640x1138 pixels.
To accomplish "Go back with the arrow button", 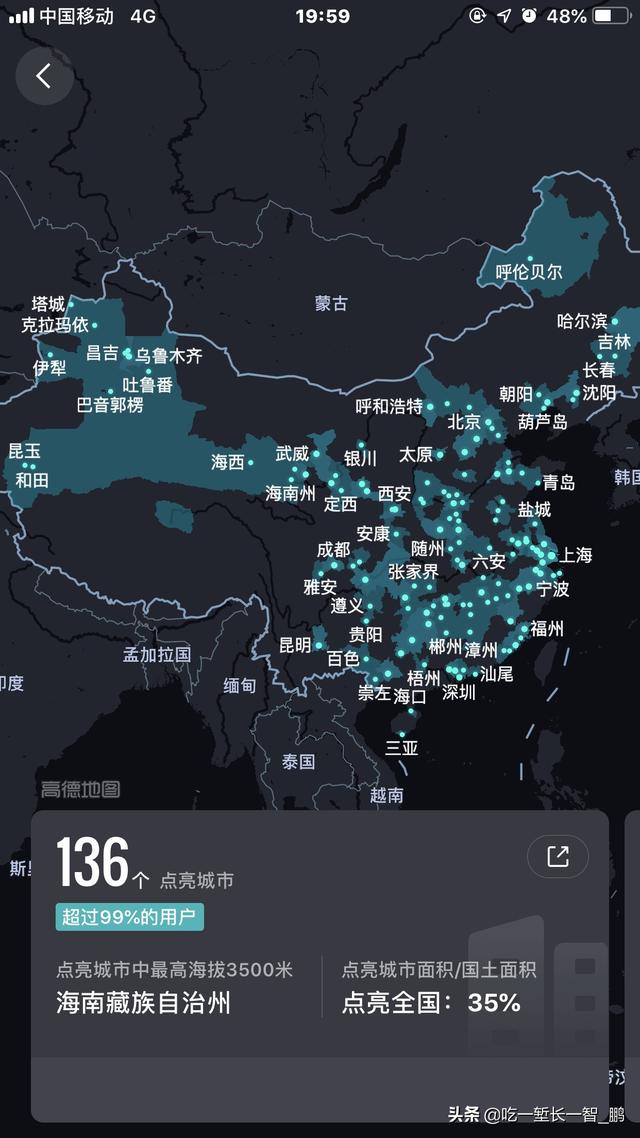I will click(44, 76).
